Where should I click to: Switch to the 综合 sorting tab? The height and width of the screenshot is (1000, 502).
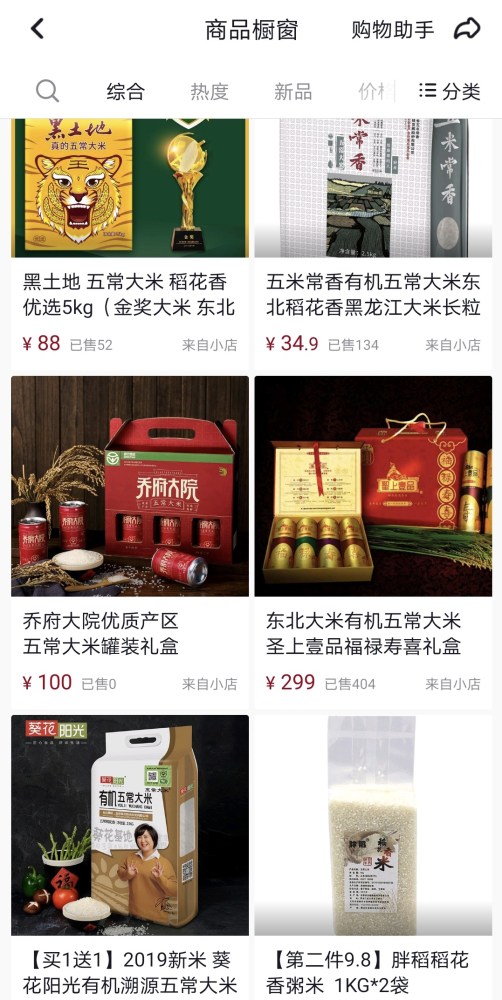point(126,91)
